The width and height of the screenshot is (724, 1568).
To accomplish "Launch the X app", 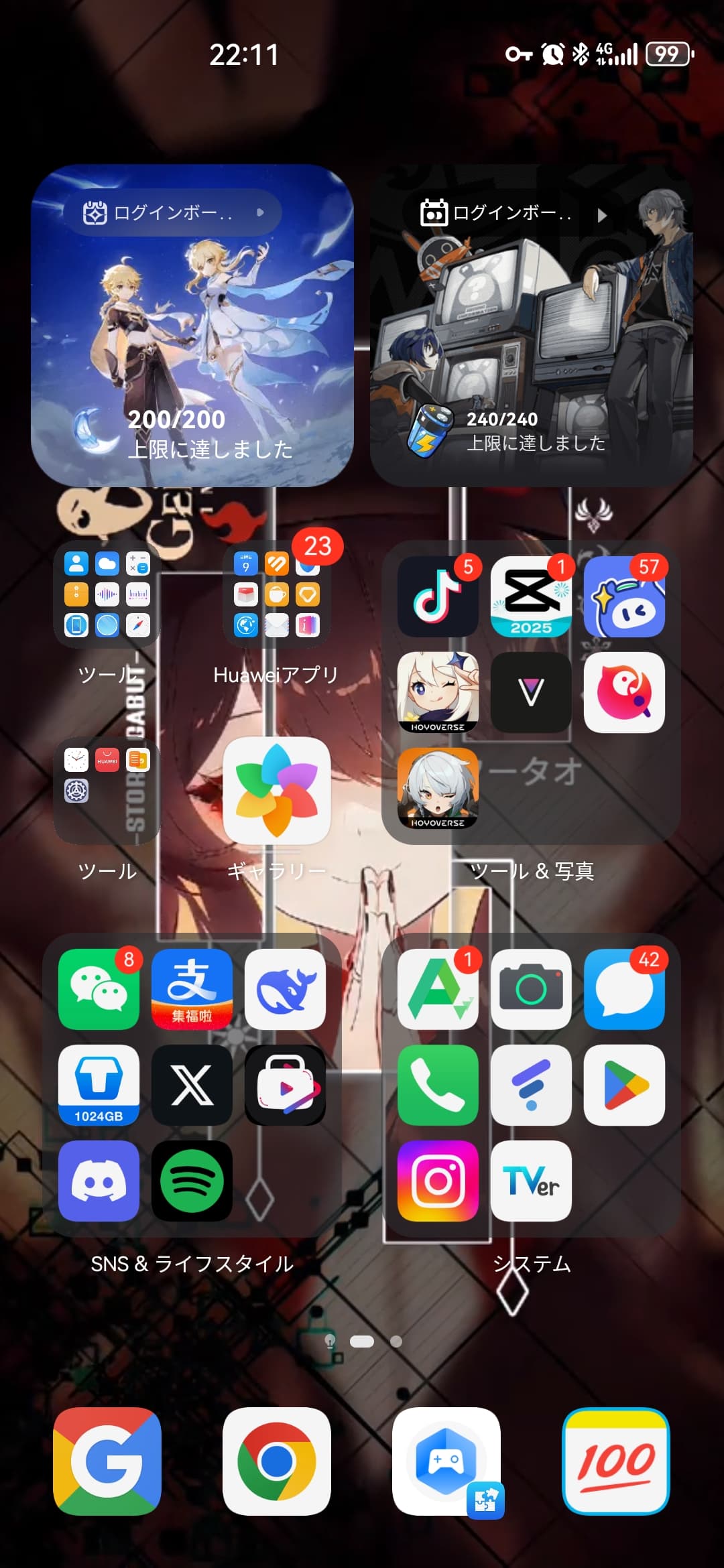I will click(192, 1085).
